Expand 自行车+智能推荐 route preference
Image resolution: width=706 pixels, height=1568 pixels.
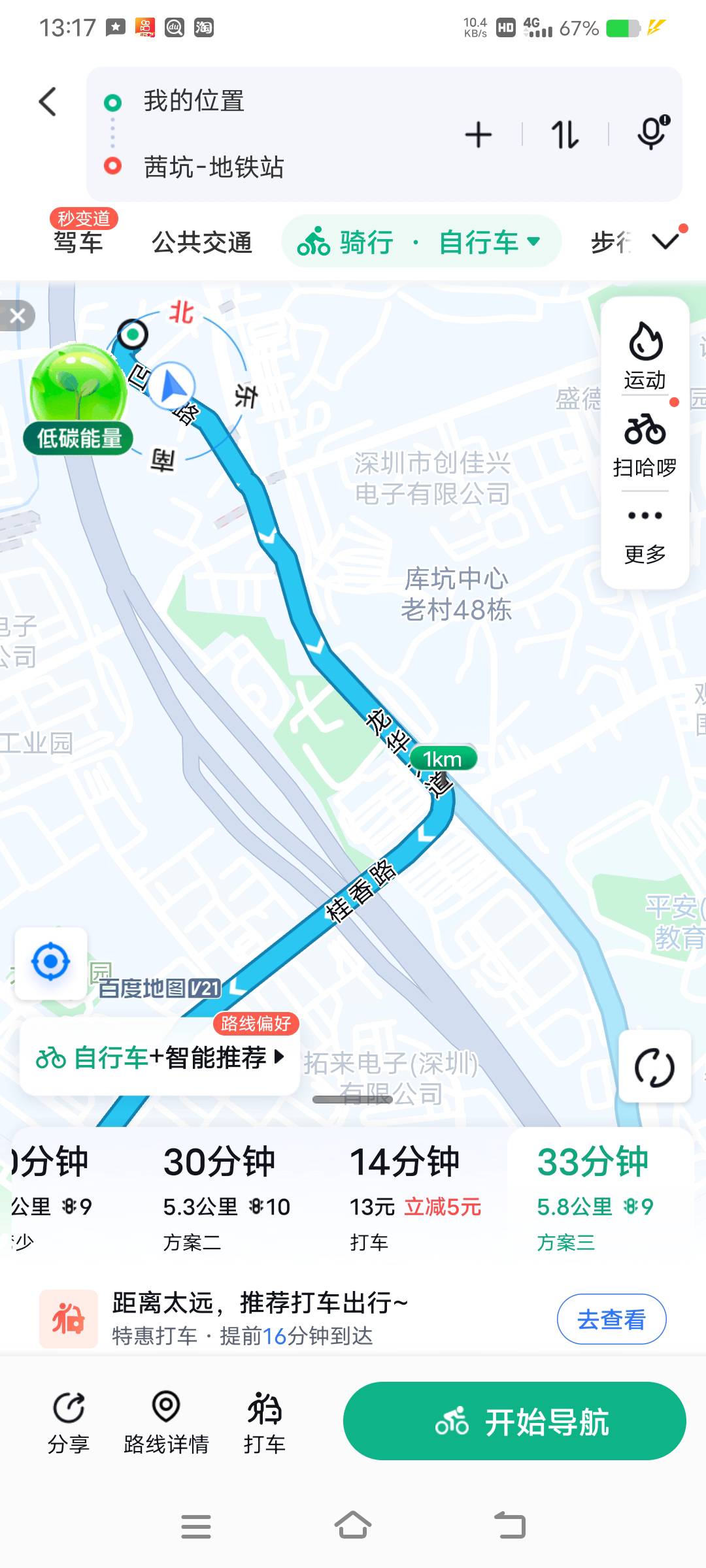click(159, 1056)
